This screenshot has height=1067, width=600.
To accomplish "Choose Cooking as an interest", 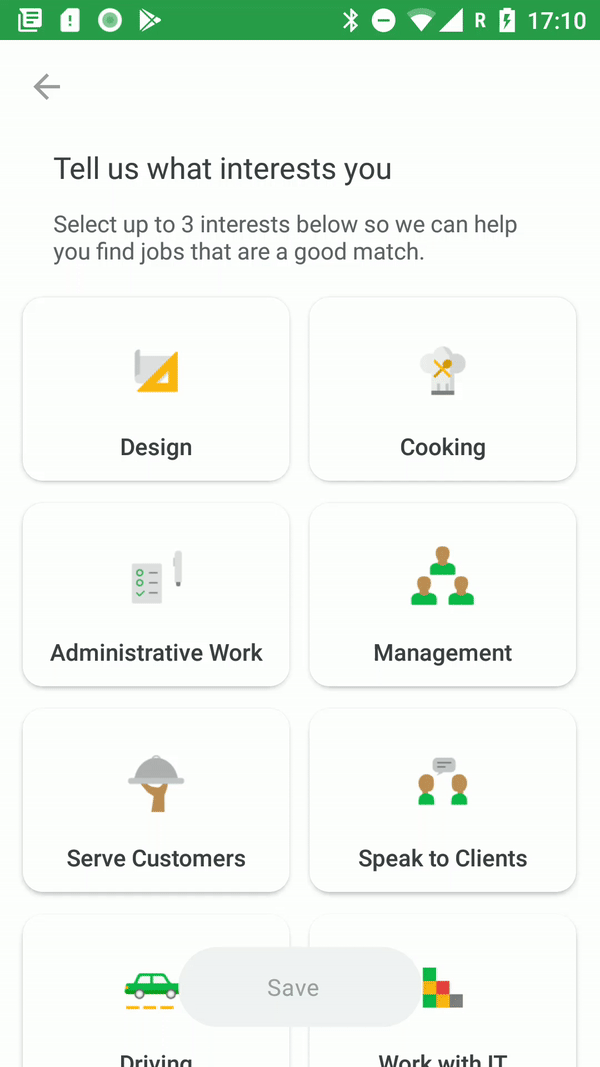I will [443, 389].
